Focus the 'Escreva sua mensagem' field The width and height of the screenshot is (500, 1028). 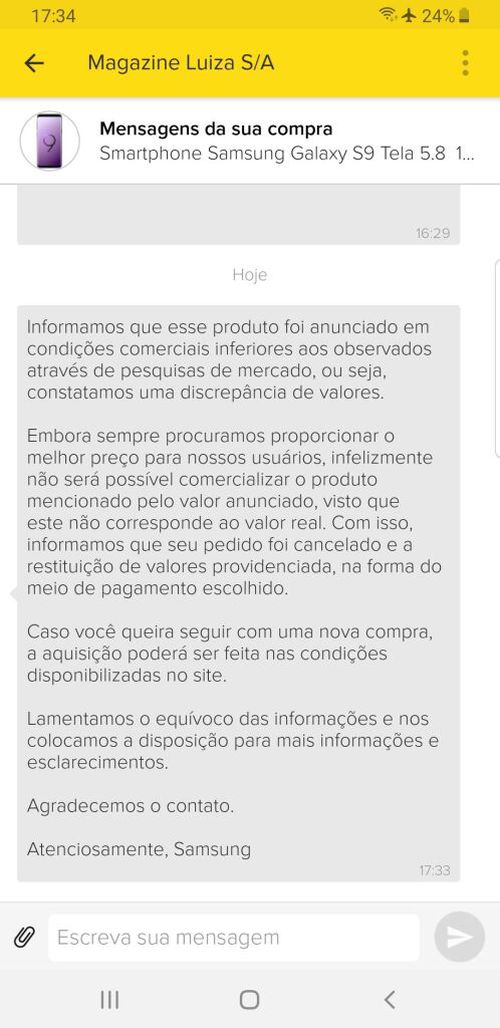[x=233, y=938]
